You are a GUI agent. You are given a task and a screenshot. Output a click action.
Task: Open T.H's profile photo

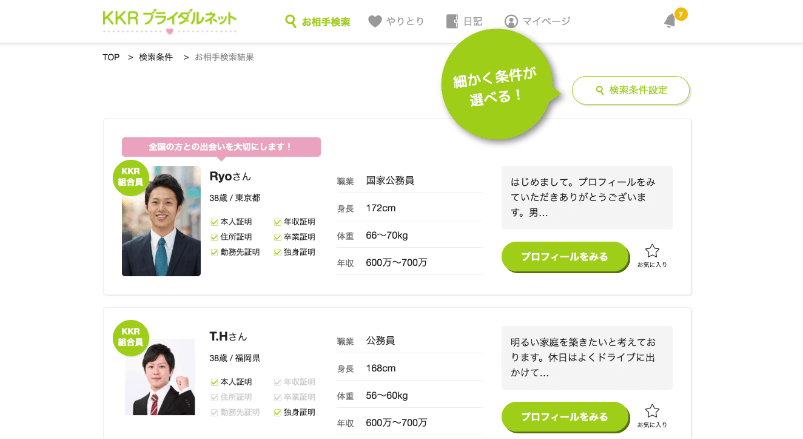tap(161, 379)
